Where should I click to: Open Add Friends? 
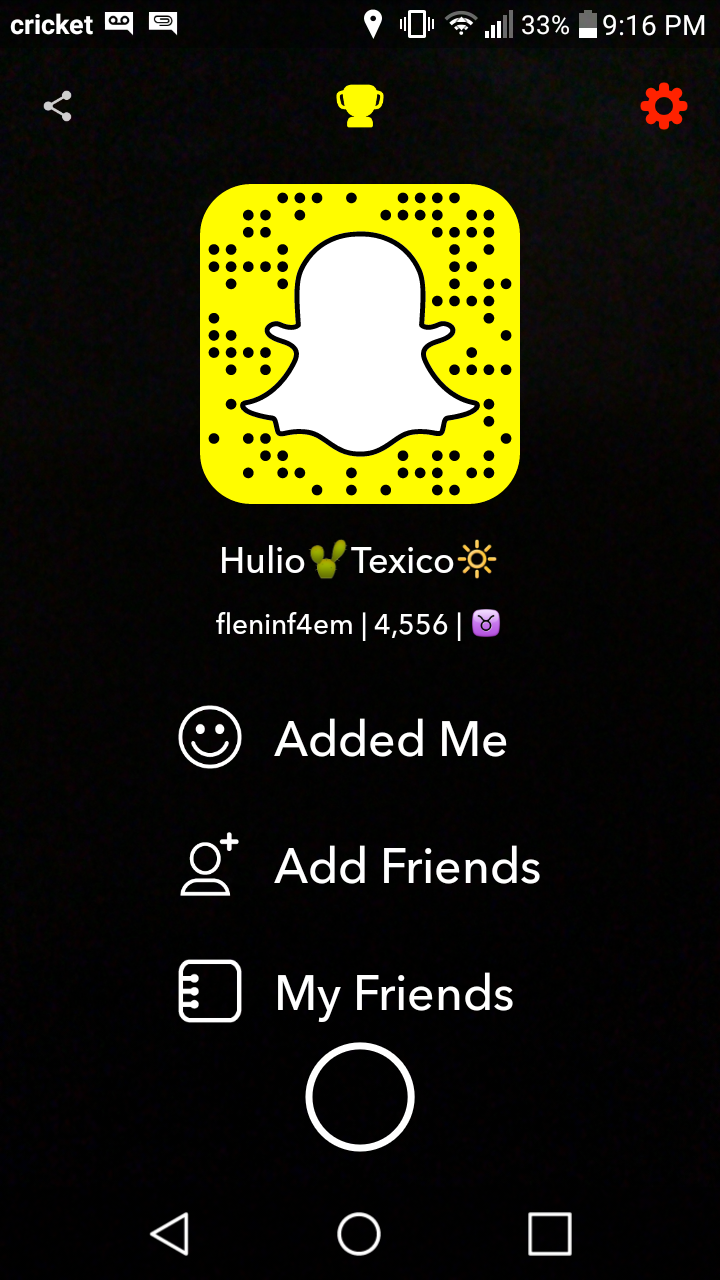pos(360,865)
